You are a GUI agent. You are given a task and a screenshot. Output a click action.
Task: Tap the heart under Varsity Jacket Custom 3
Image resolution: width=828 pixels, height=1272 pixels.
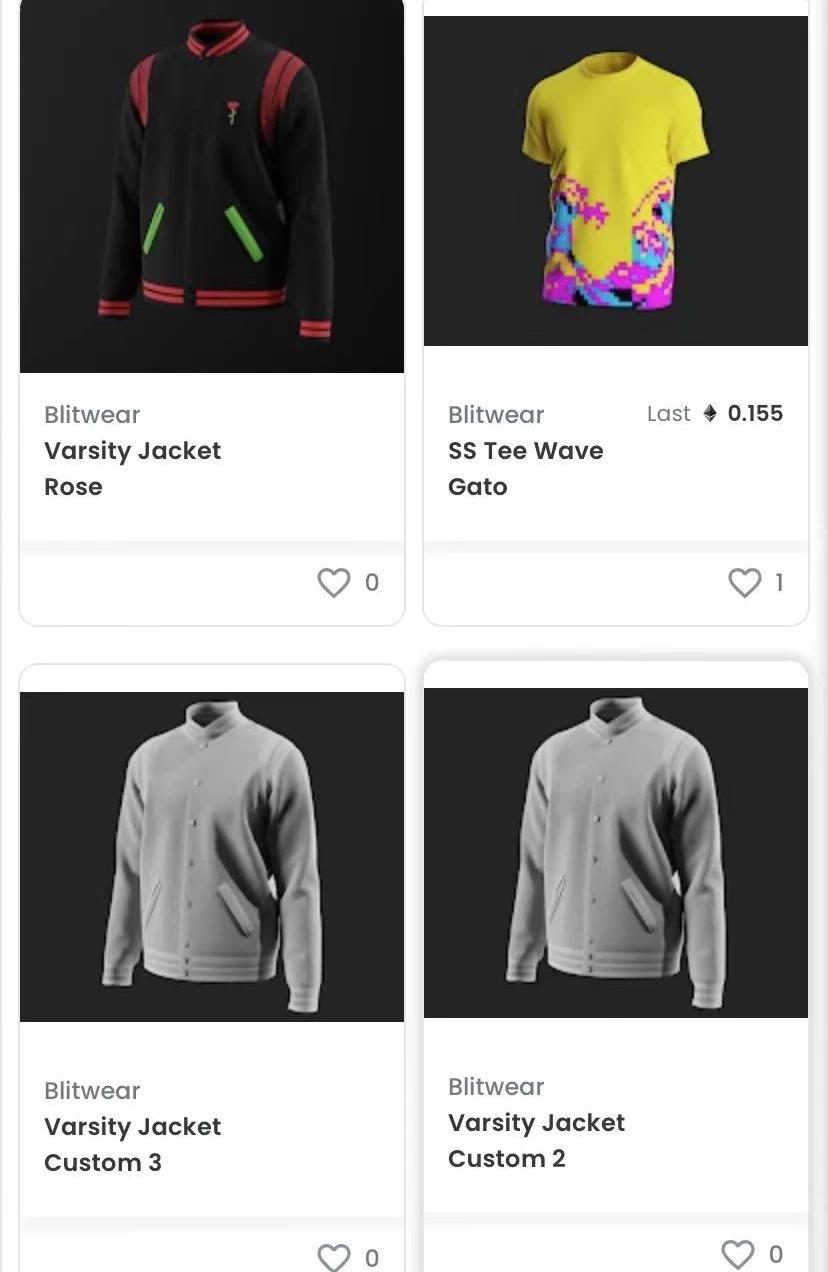tap(334, 1257)
